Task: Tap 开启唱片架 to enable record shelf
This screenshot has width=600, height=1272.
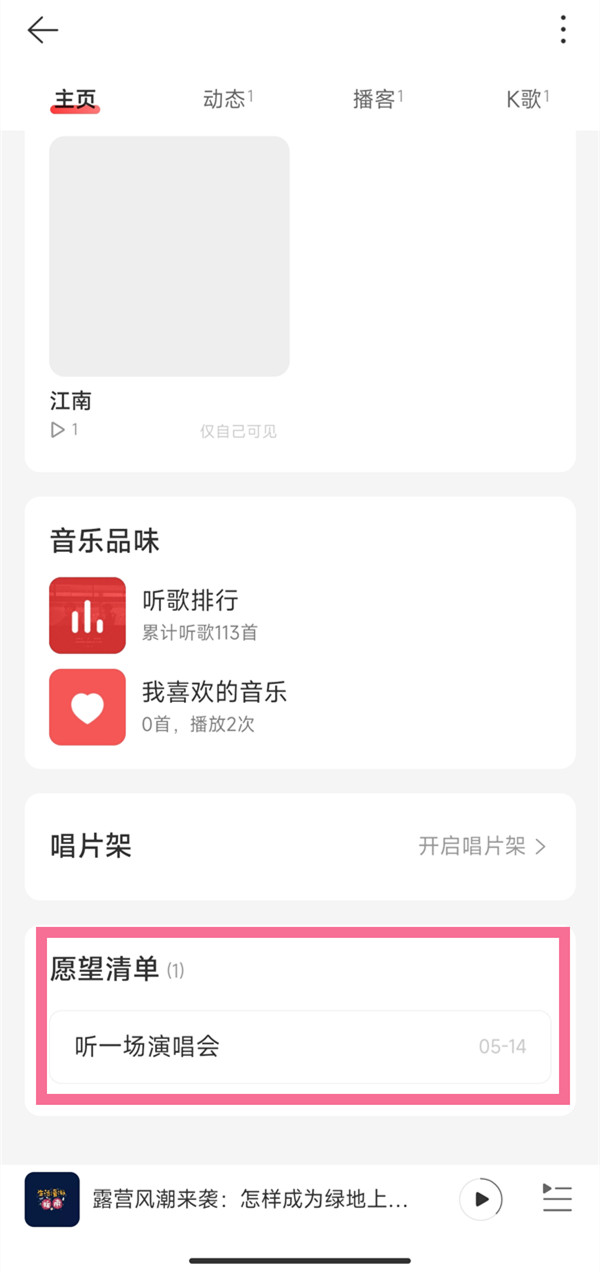Action: point(482,847)
